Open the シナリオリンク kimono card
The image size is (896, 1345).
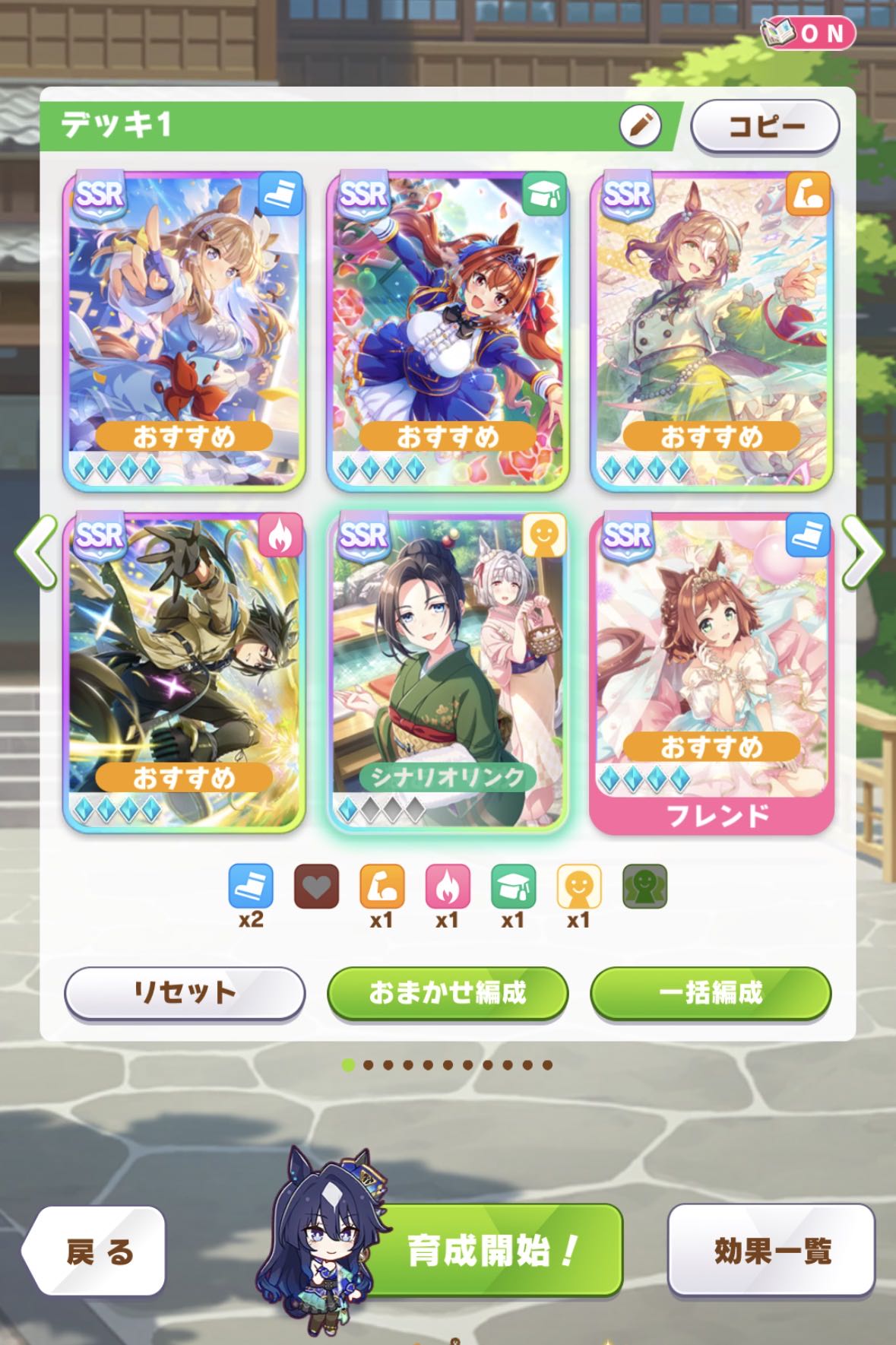tap(448, 671)
